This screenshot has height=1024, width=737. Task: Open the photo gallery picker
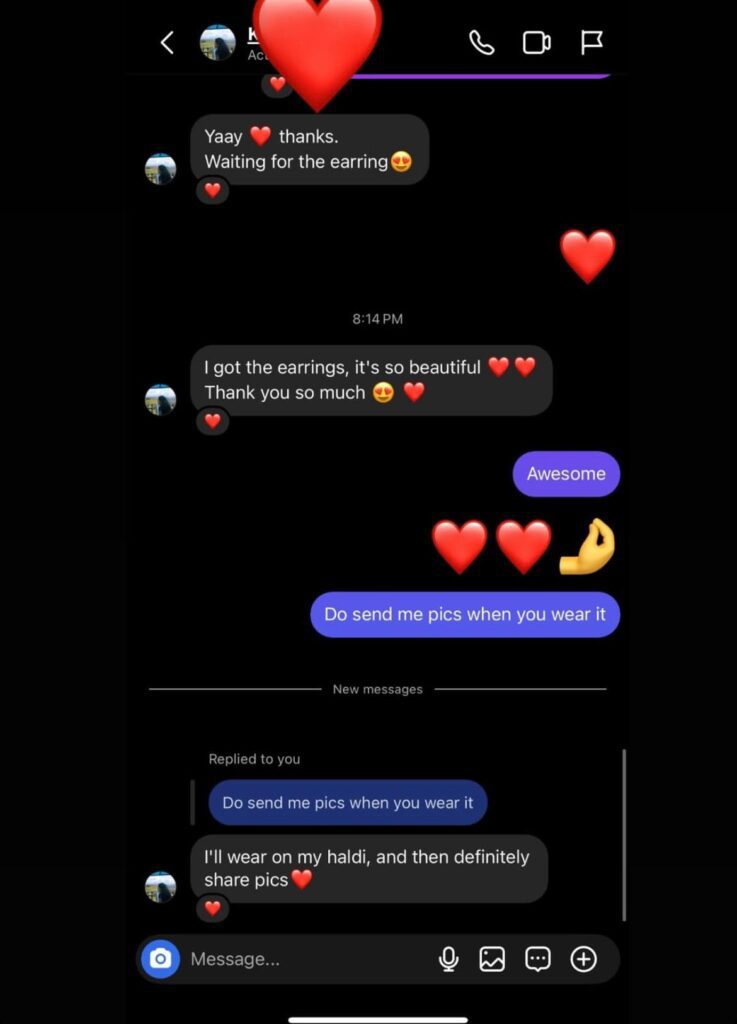pos(492,959)
